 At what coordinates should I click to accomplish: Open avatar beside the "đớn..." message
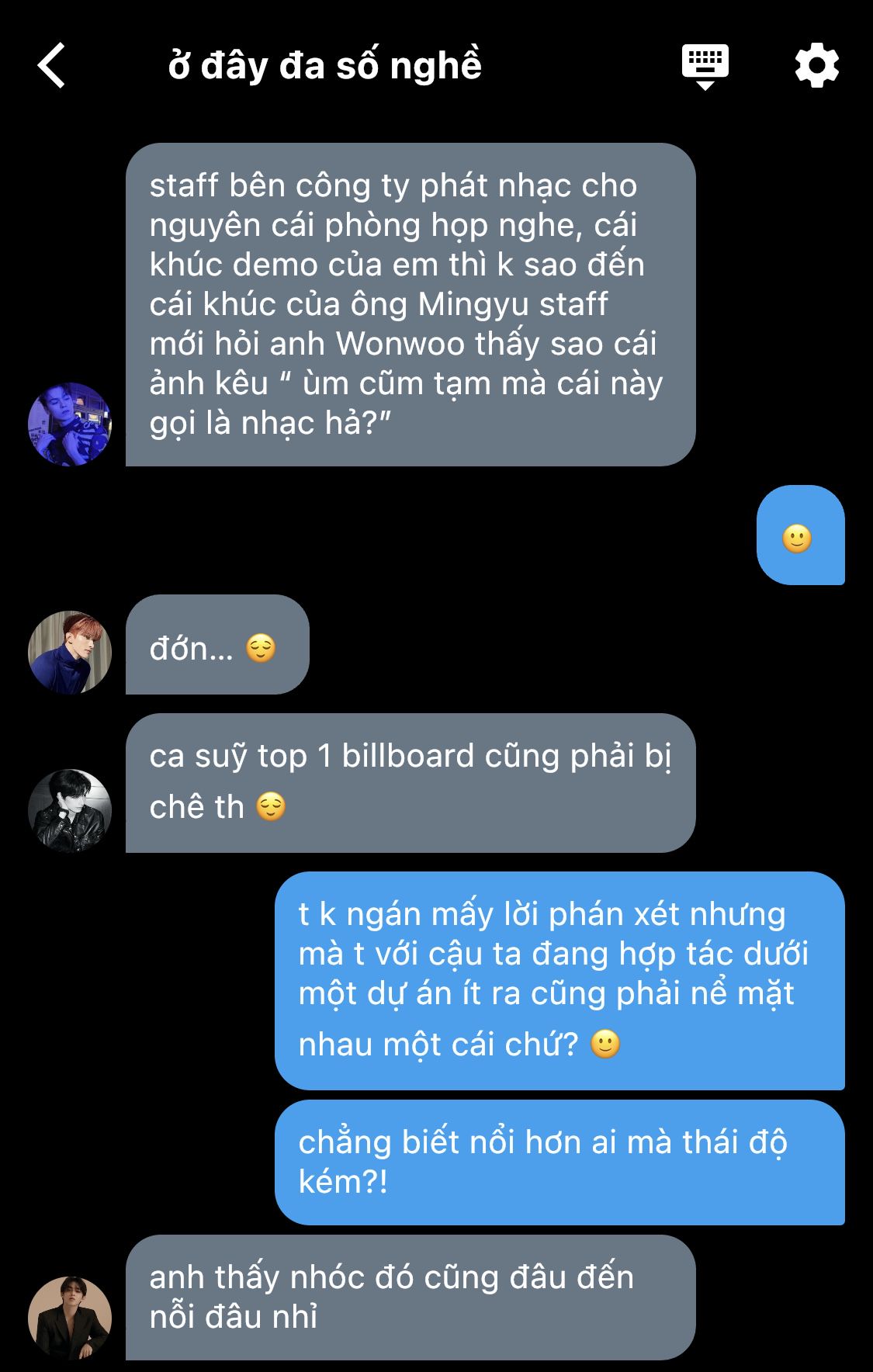pyautogui.click(x=70, y=652)
